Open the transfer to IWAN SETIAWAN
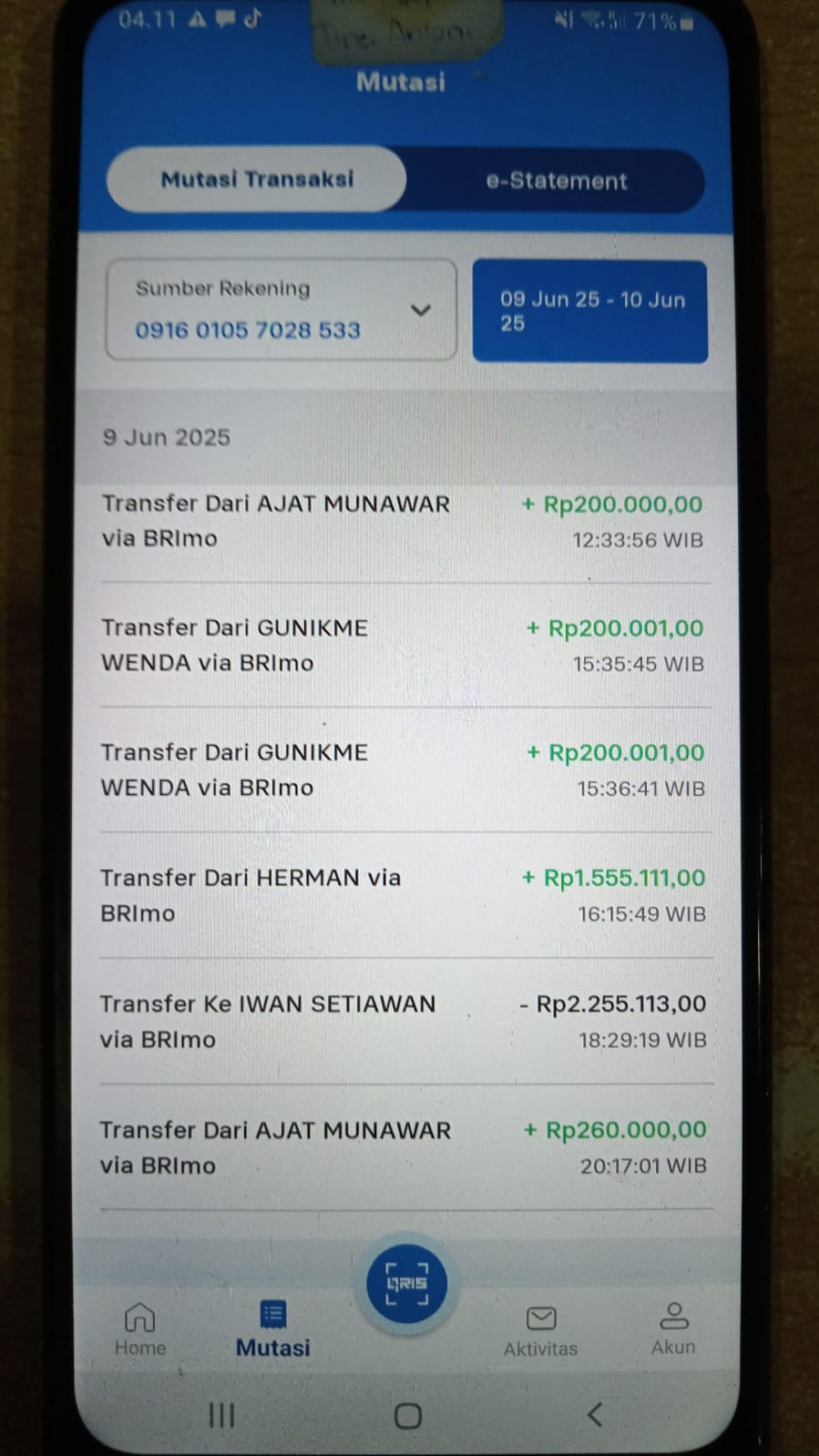The height and width of the screenshot is (1456, 819). (403, 1022)
